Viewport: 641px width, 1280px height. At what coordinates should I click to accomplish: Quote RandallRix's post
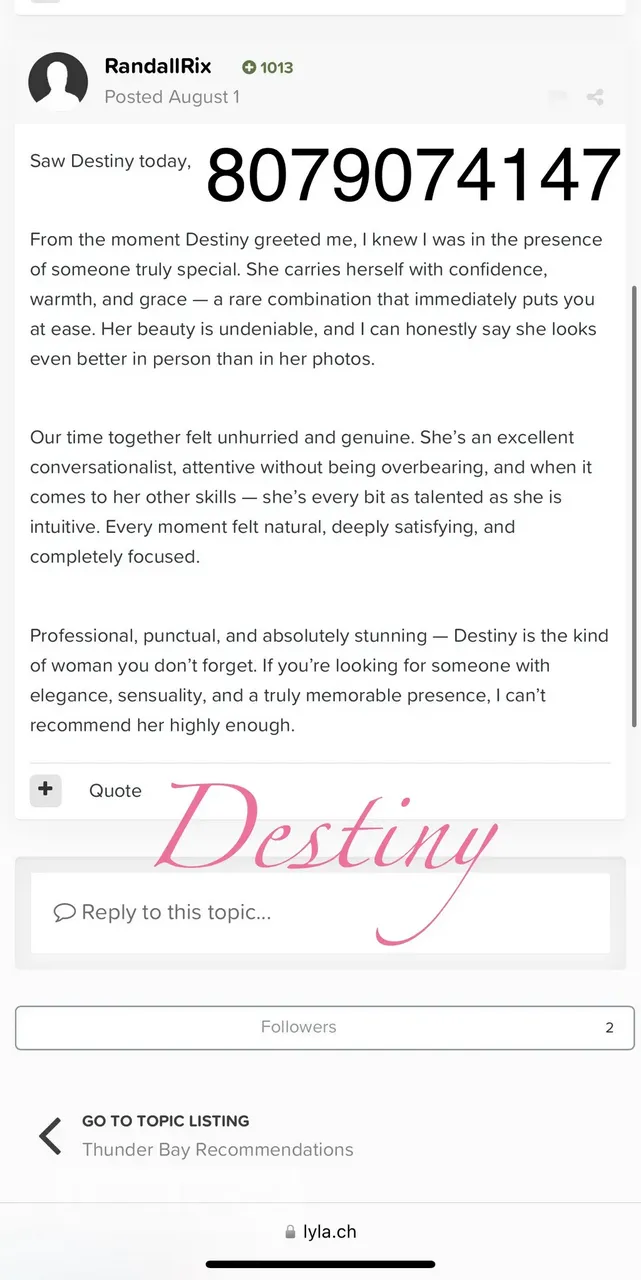point(115,790)
